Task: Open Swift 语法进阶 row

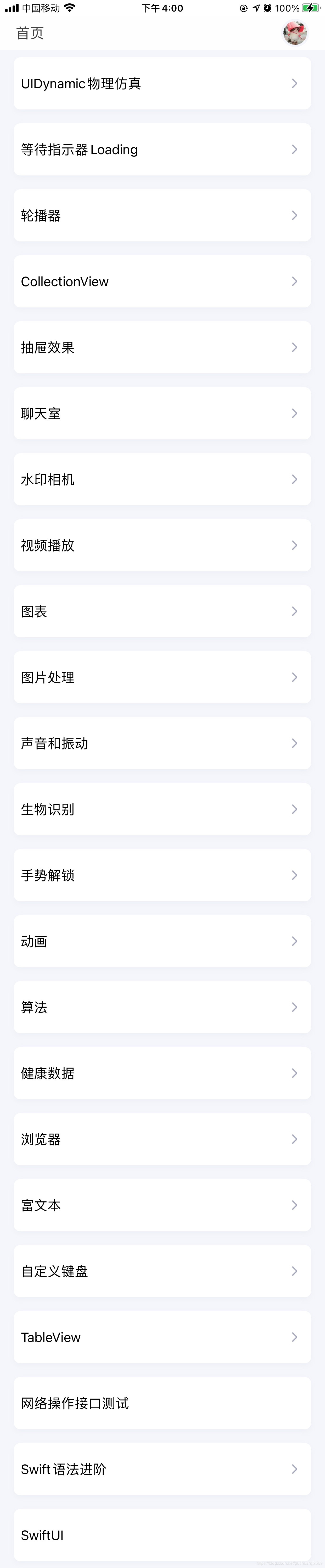Action: pos(162,1469)
